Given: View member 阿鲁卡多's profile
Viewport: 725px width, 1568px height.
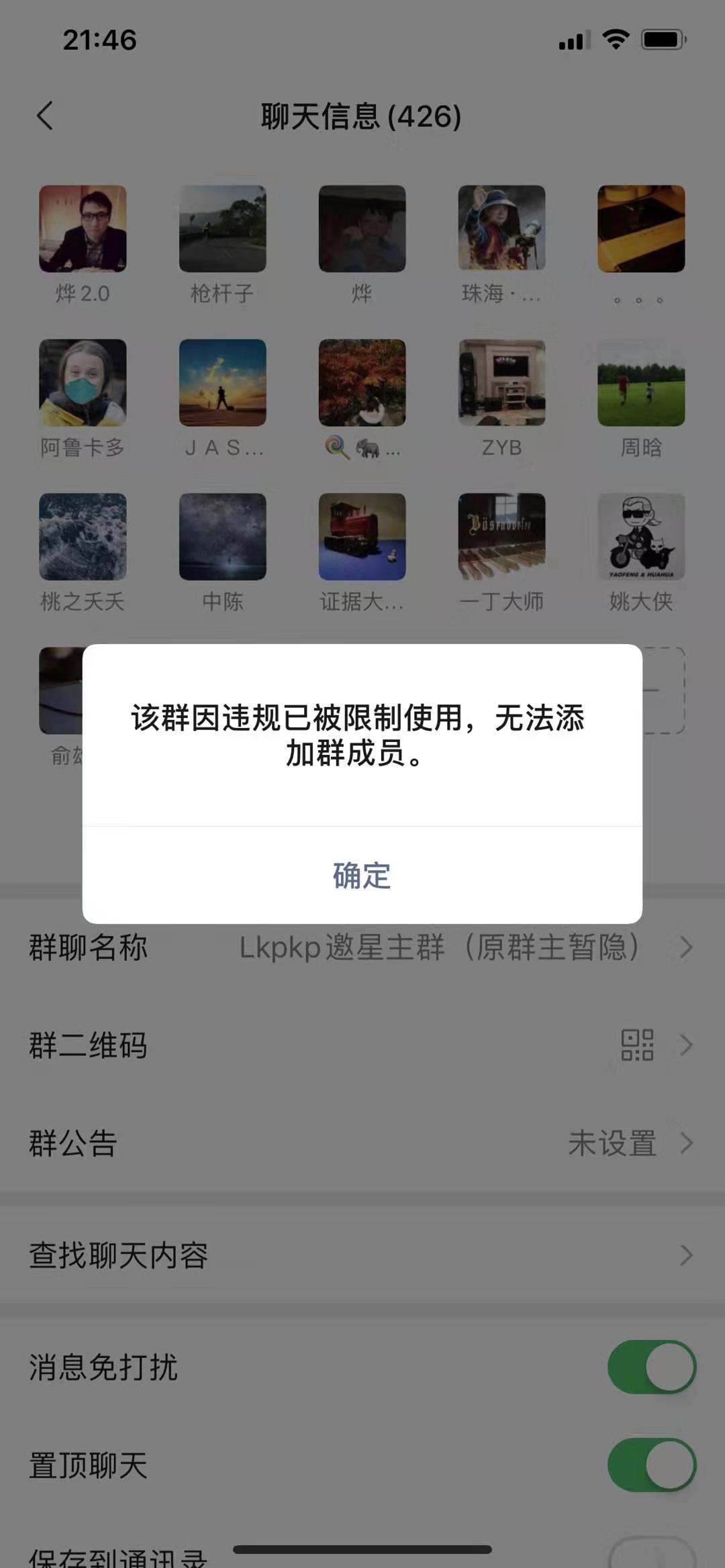Looking at the screenshot, I should point(83,382).
